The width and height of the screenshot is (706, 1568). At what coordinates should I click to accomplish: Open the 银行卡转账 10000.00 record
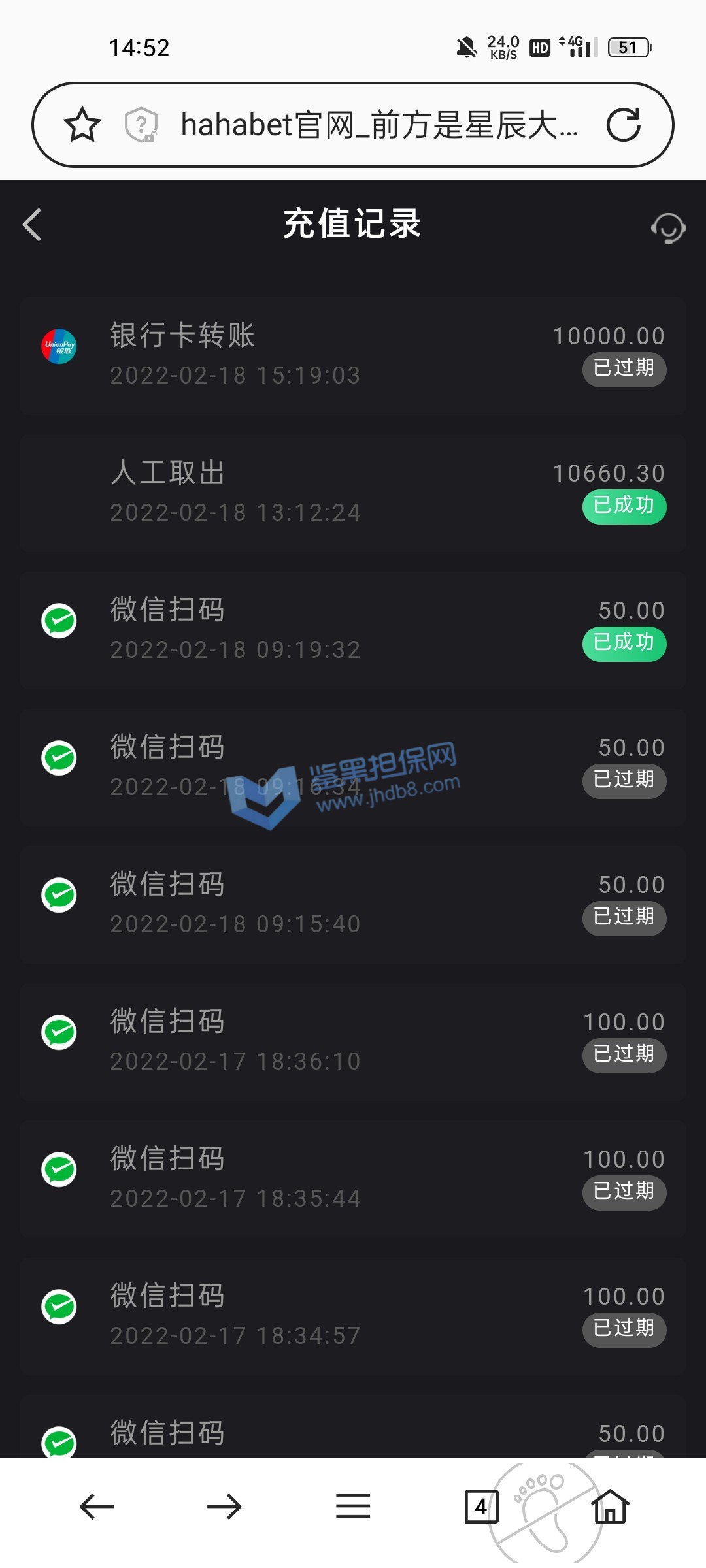(353, 355)
